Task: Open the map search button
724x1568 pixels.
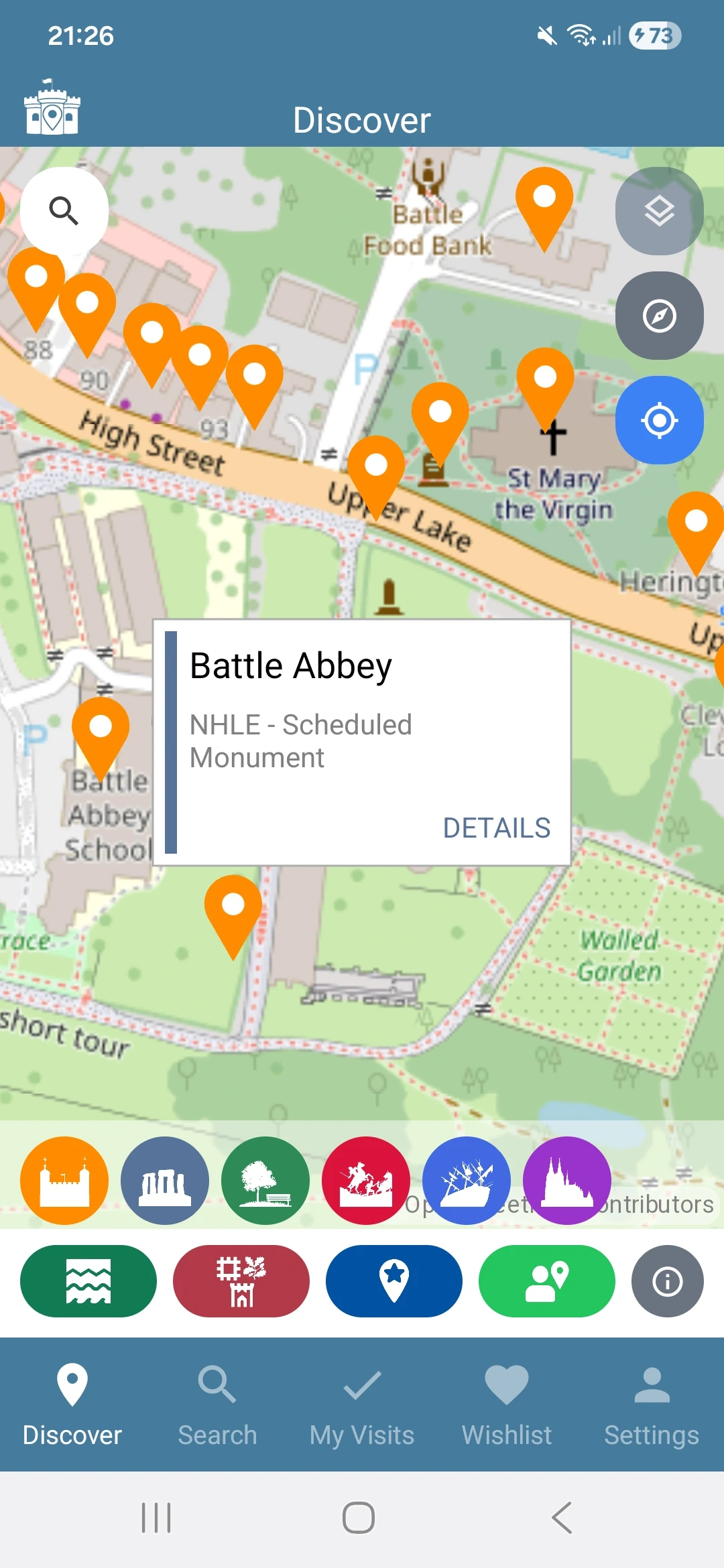Action: [64, 210]
